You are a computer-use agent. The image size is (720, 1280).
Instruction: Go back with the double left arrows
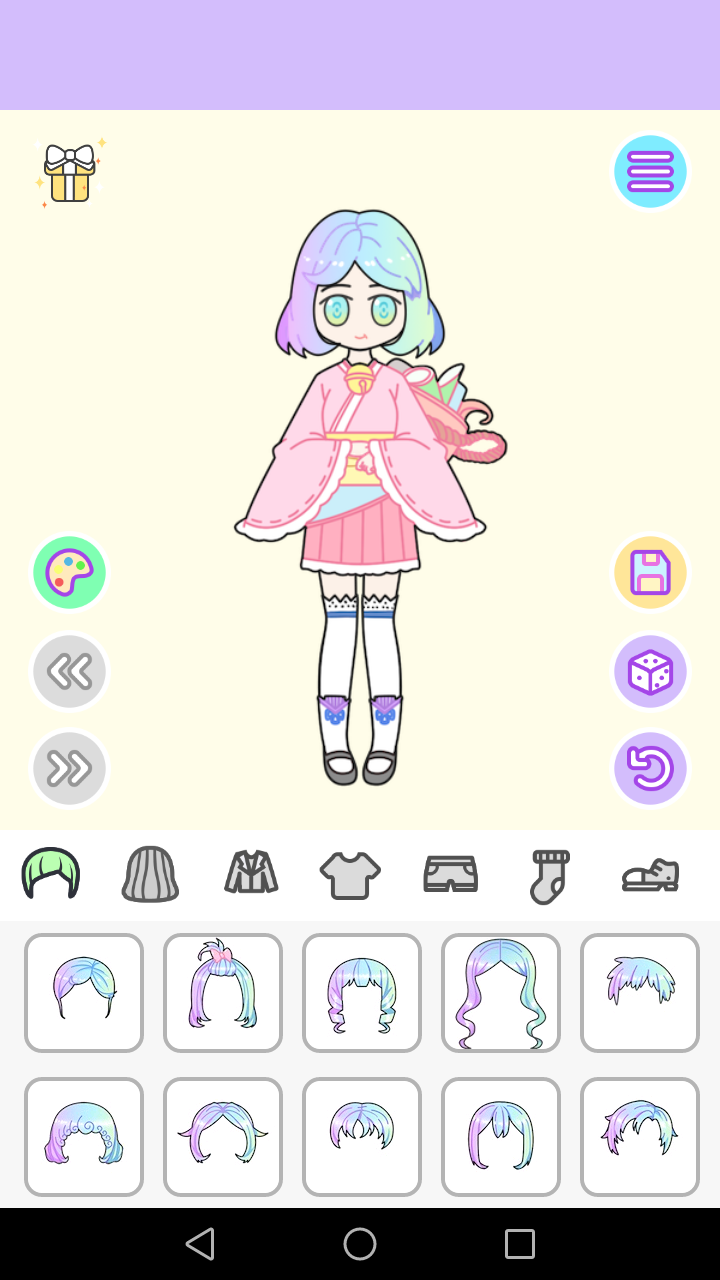(69, 671)
